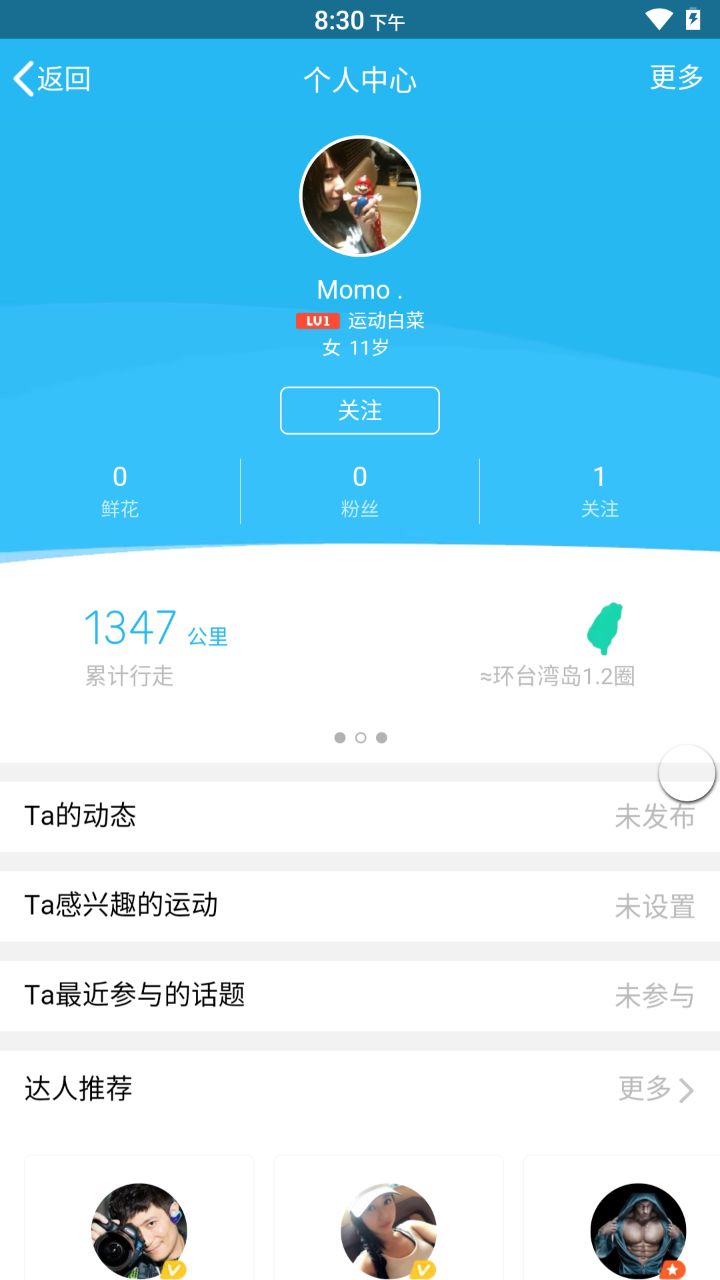Image resolution: width=720 pixels, height=1280 pixels.
Task: Open the recommended user wearing a white cap
Action: pos(388,1230)
